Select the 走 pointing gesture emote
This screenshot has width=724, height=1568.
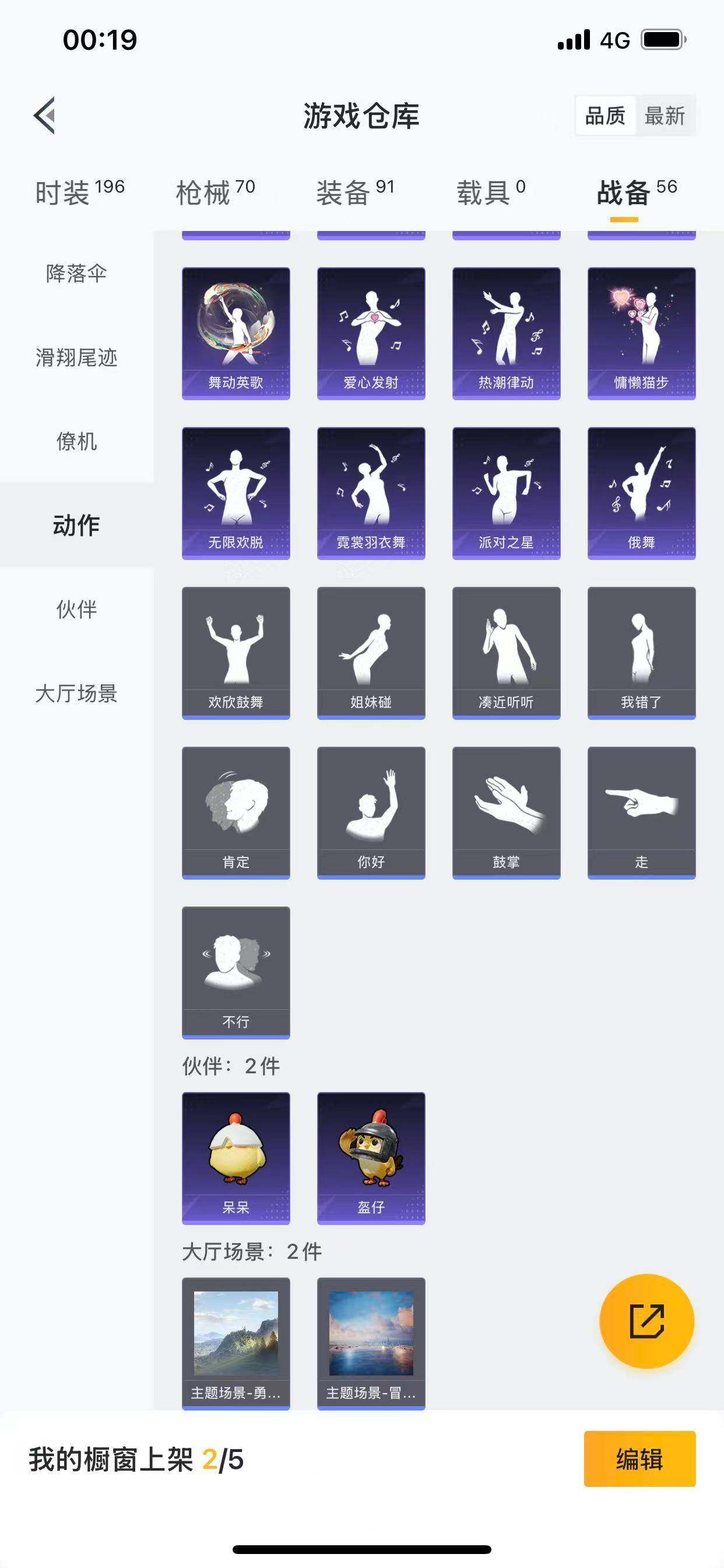641,810
